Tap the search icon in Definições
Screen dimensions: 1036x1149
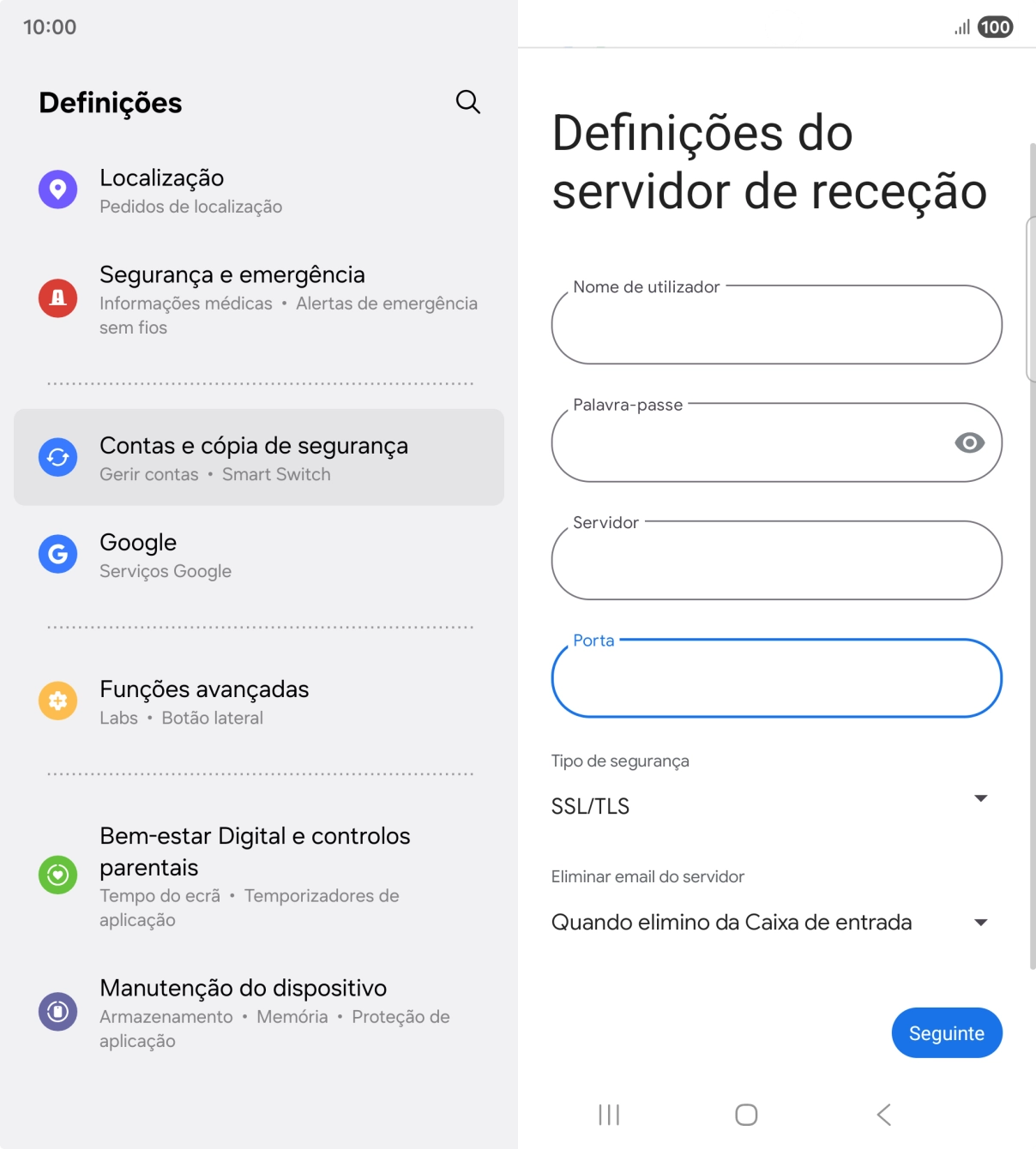tap(467, 101)
